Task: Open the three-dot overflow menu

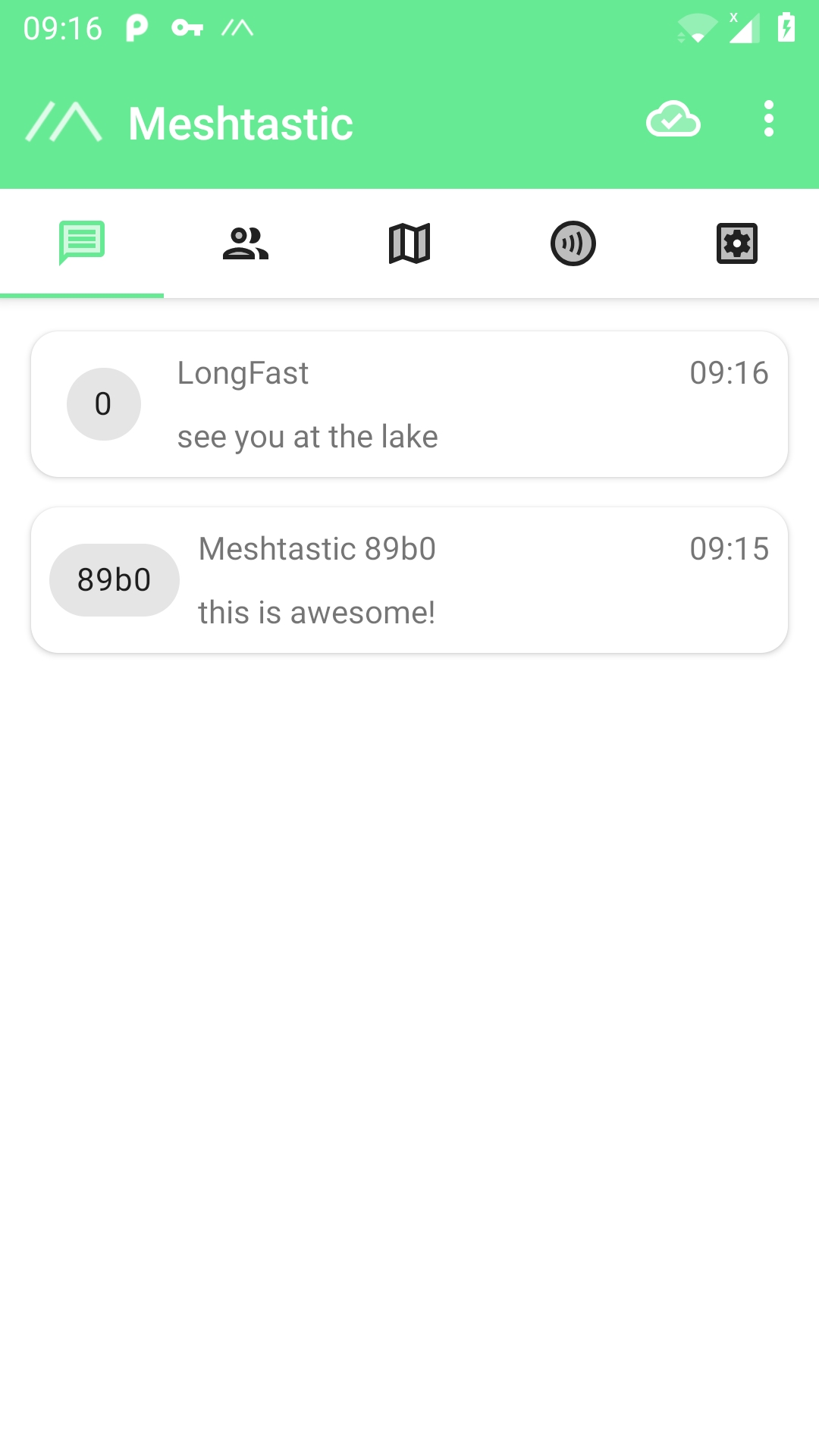Action: tap(768, 119)
